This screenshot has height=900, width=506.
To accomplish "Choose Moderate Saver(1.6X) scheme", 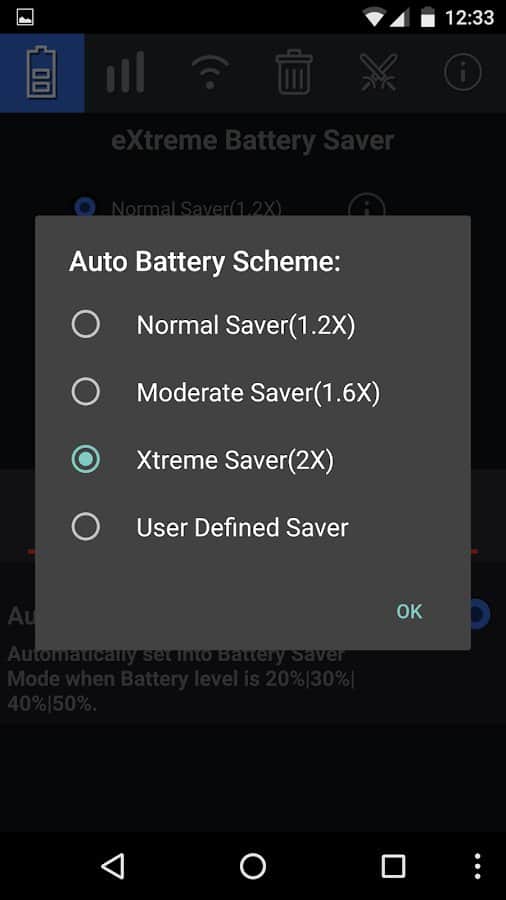I will [x=252, y=393].
